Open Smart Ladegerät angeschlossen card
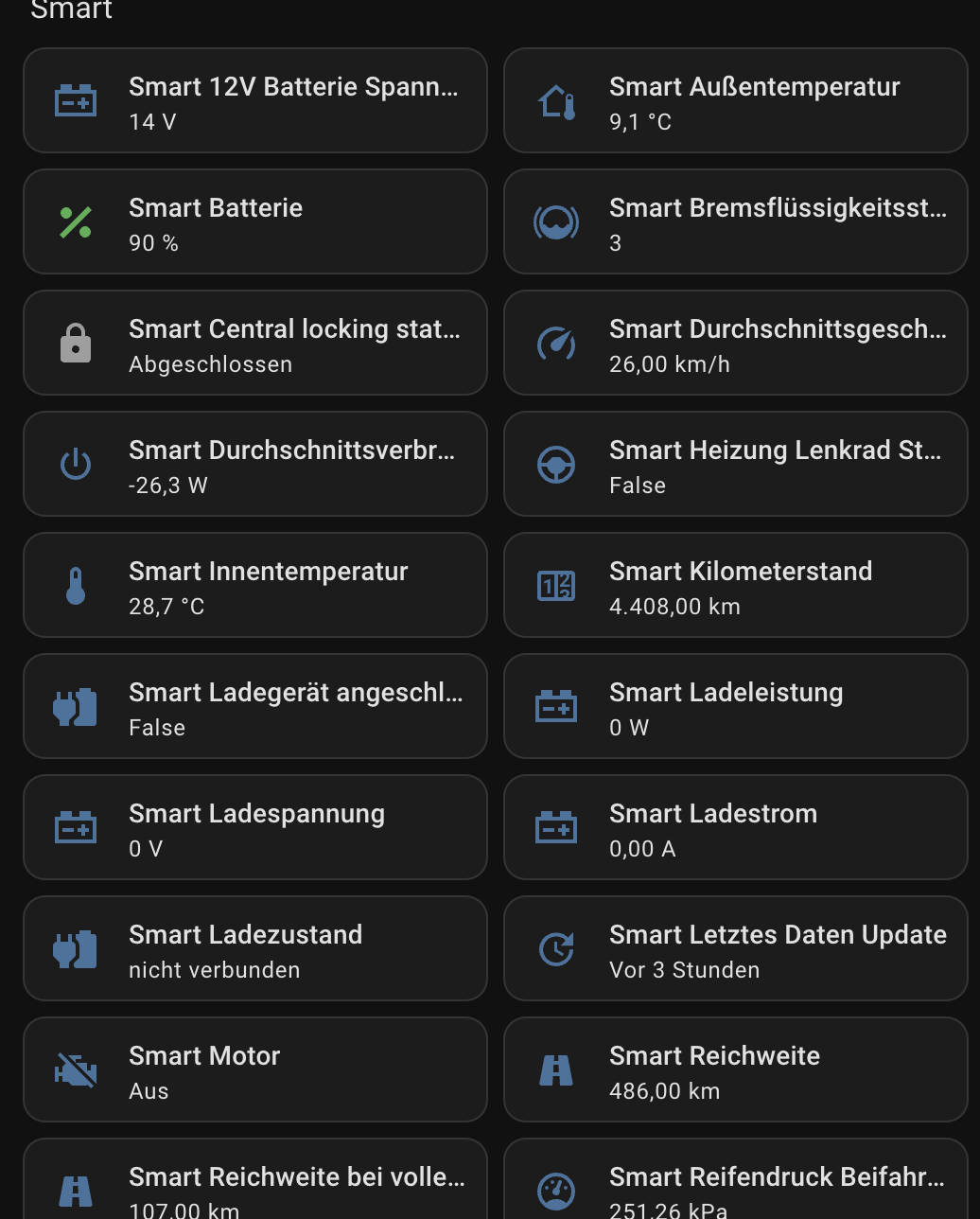The width and height of the screenshot is (980, 1219). (255, 707)
